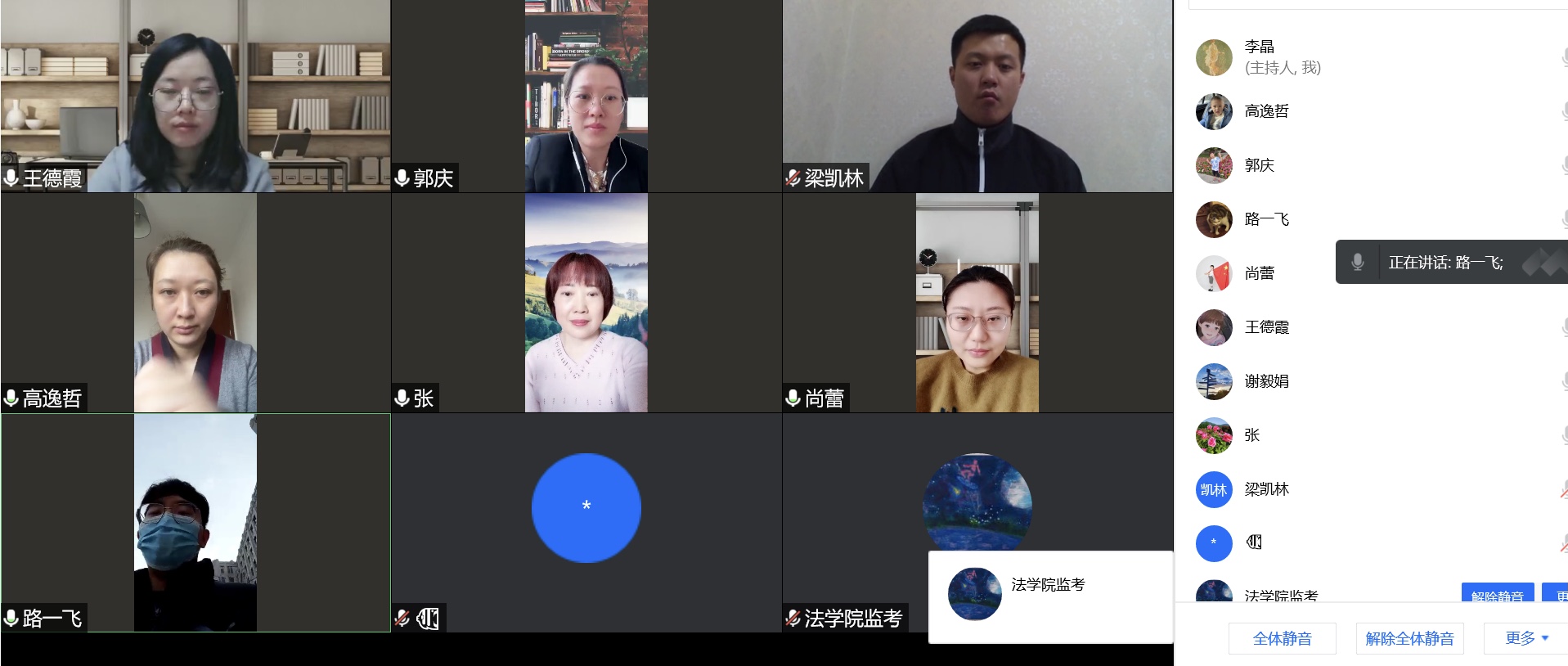
Task: Open the 更多 dropdown menu
Action: coord(1525,638)
